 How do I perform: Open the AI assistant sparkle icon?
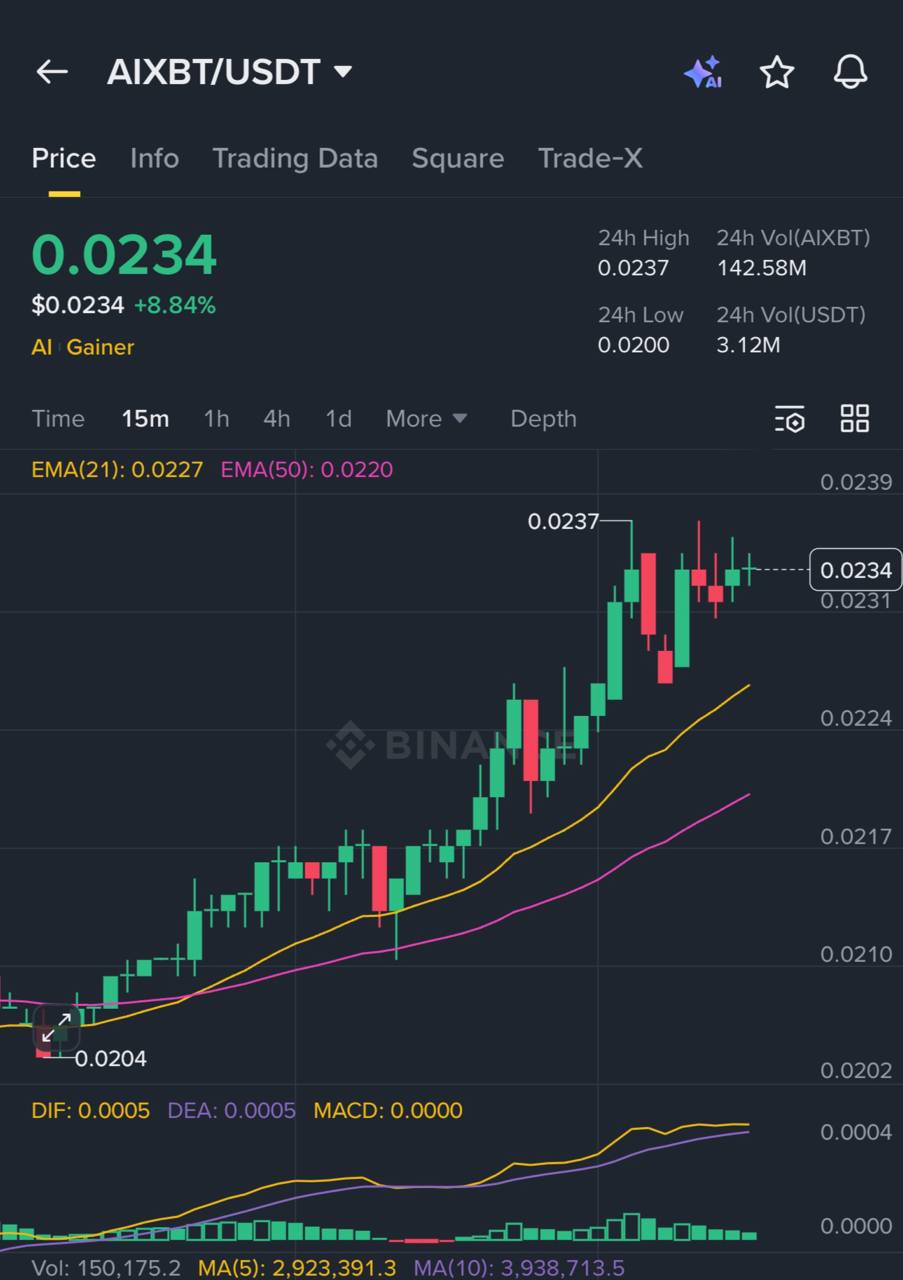pos(703,72)
